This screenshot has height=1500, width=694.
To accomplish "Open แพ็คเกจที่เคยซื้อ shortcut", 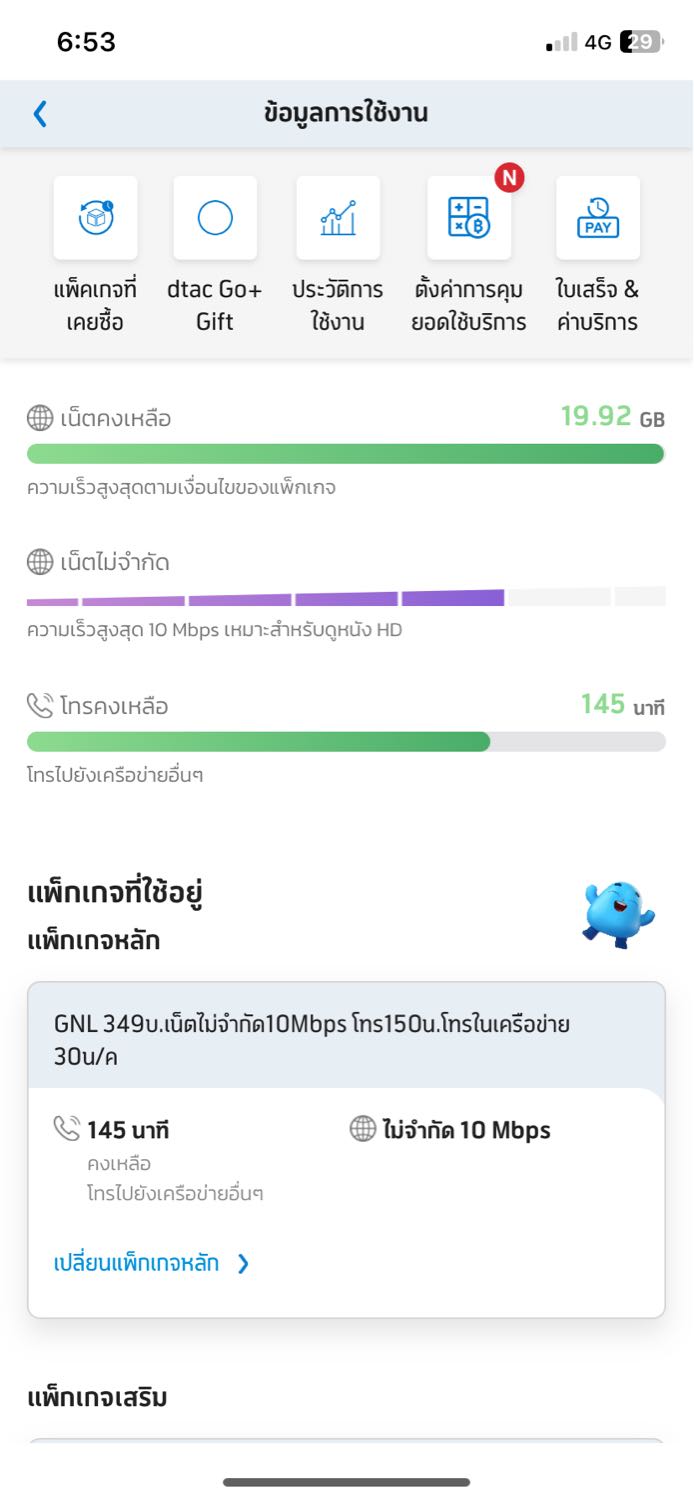I will [x=96, y=218].
